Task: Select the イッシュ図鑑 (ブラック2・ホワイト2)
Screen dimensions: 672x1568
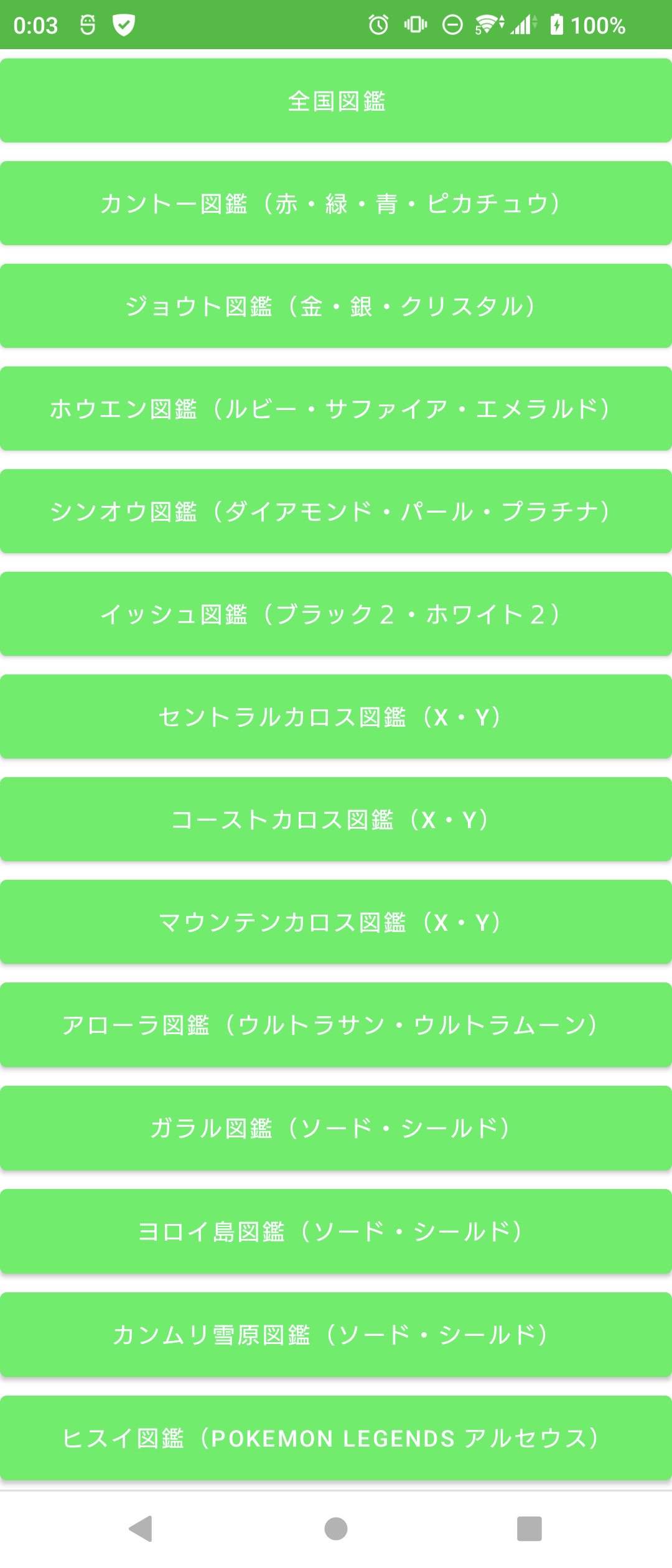Action: pos(336,614)
